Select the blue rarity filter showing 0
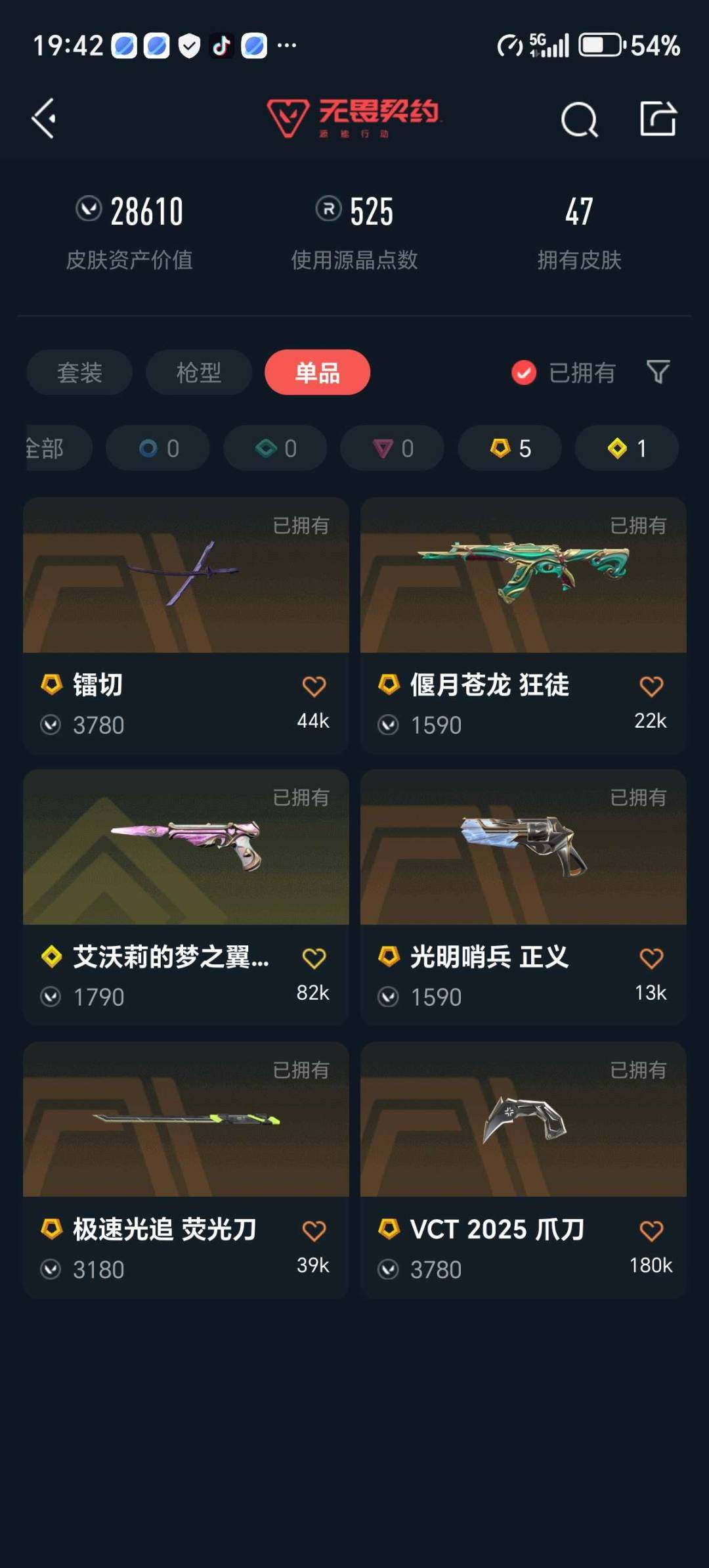The height and width of the screenshot is (1568, 709). click(x=158, y=448)
